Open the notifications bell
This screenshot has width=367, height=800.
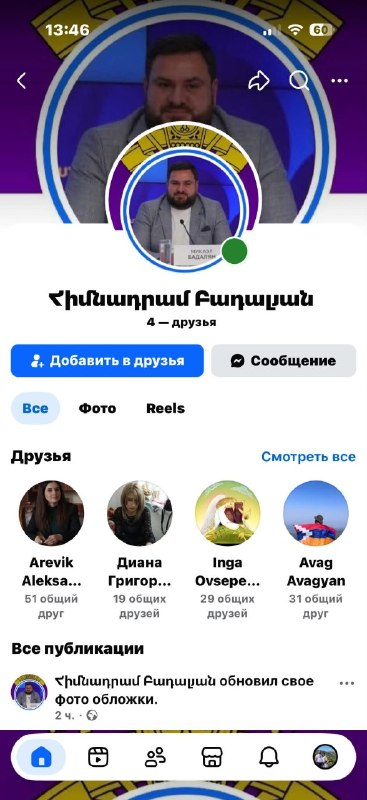pos(268,757)
